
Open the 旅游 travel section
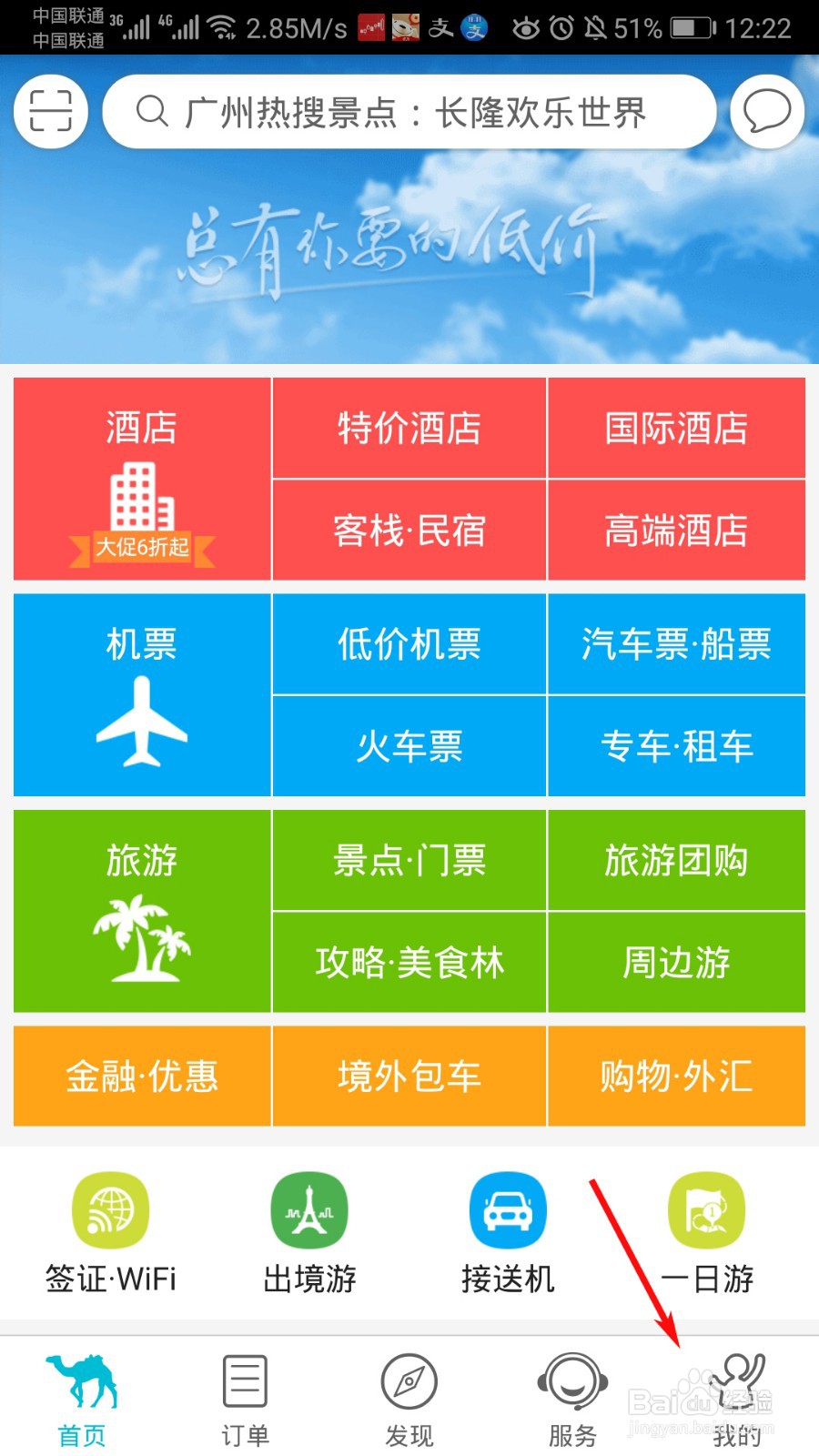pos(142,911)
